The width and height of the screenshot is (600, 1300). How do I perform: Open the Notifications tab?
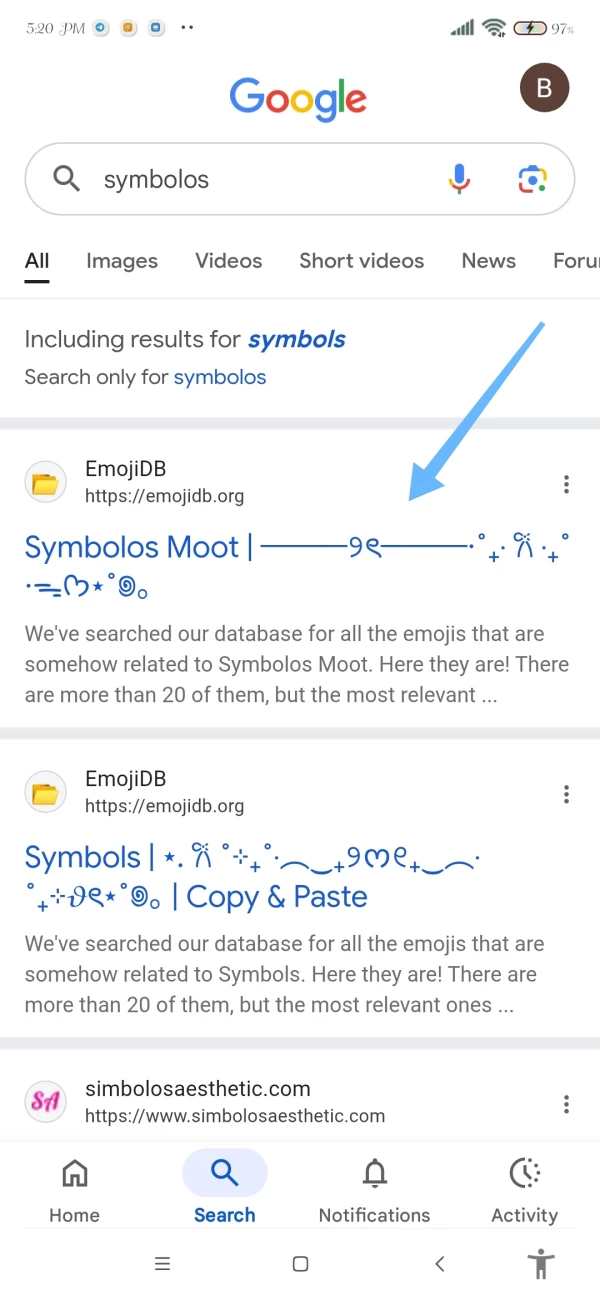(x=374, y=1187)
